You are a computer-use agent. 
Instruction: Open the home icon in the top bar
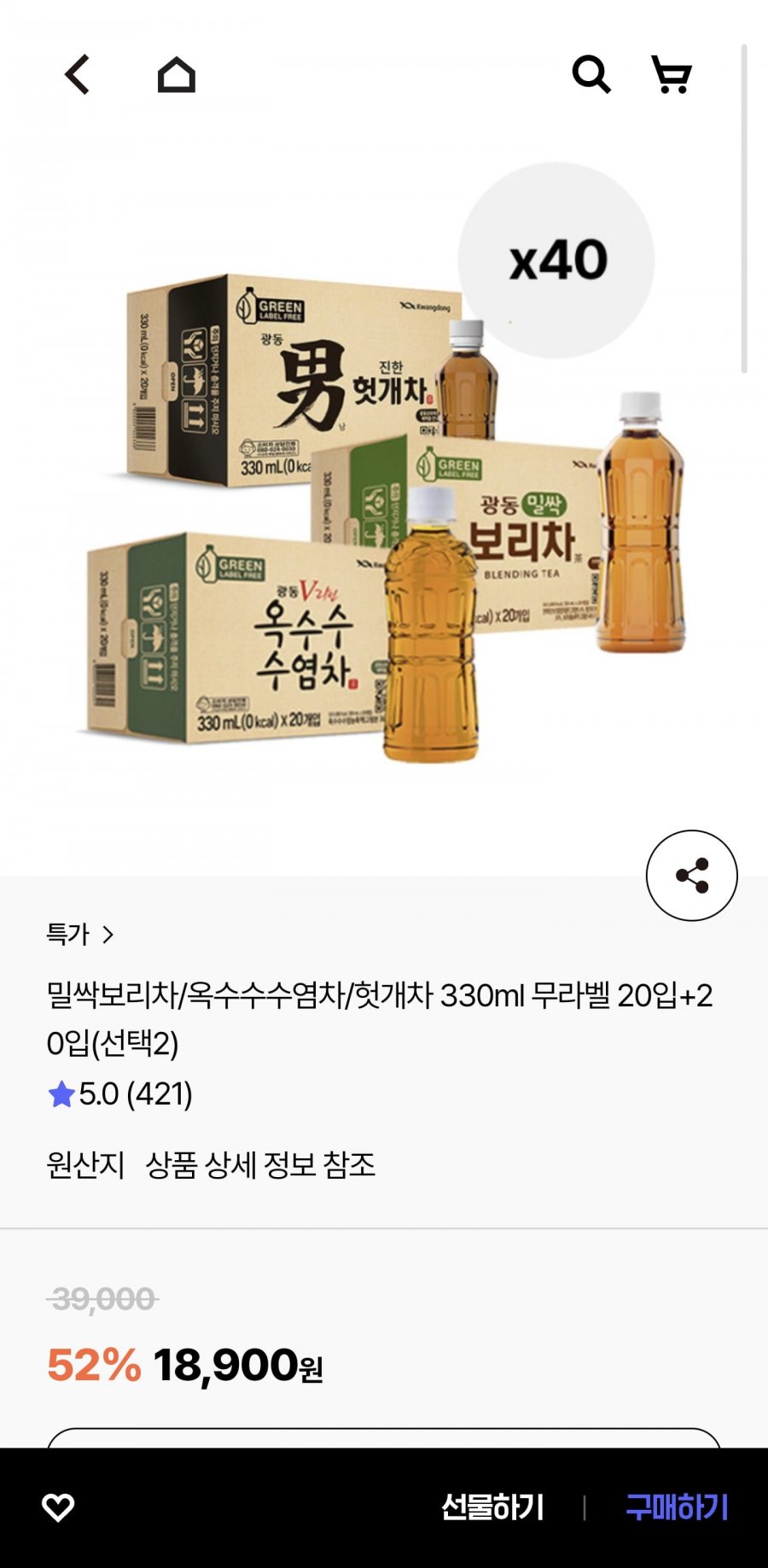[x=177, y=75]
